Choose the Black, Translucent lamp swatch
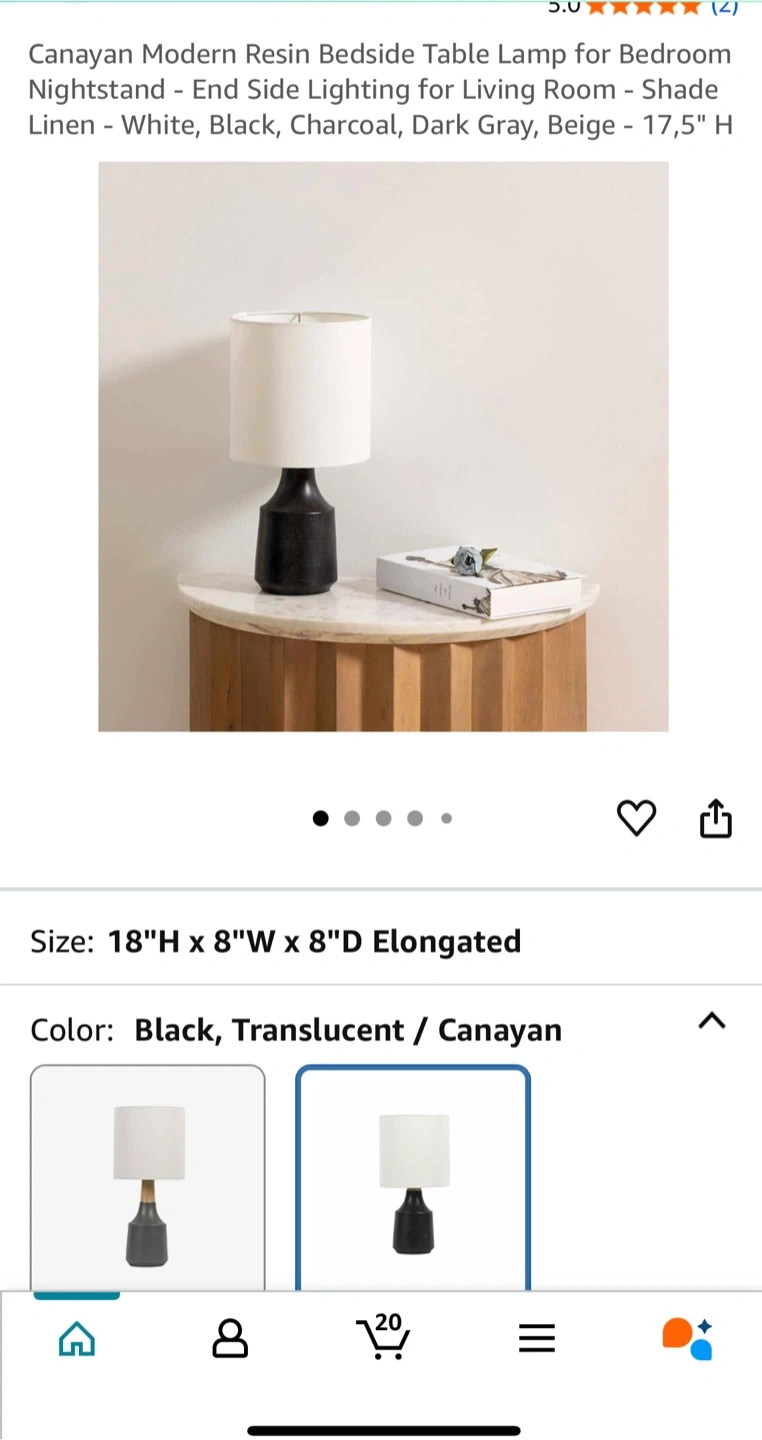This screenshot has width=762, height=1440. [x=413, y=1177]
